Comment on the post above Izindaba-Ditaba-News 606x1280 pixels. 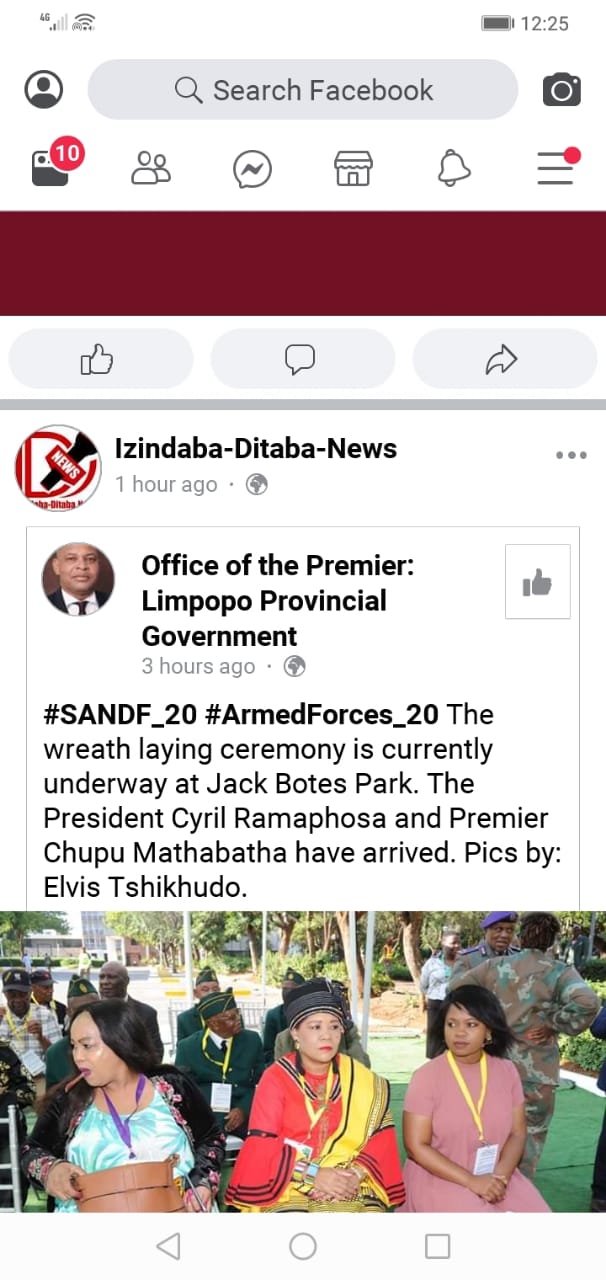pyautogui.click(x=302, y=359)
